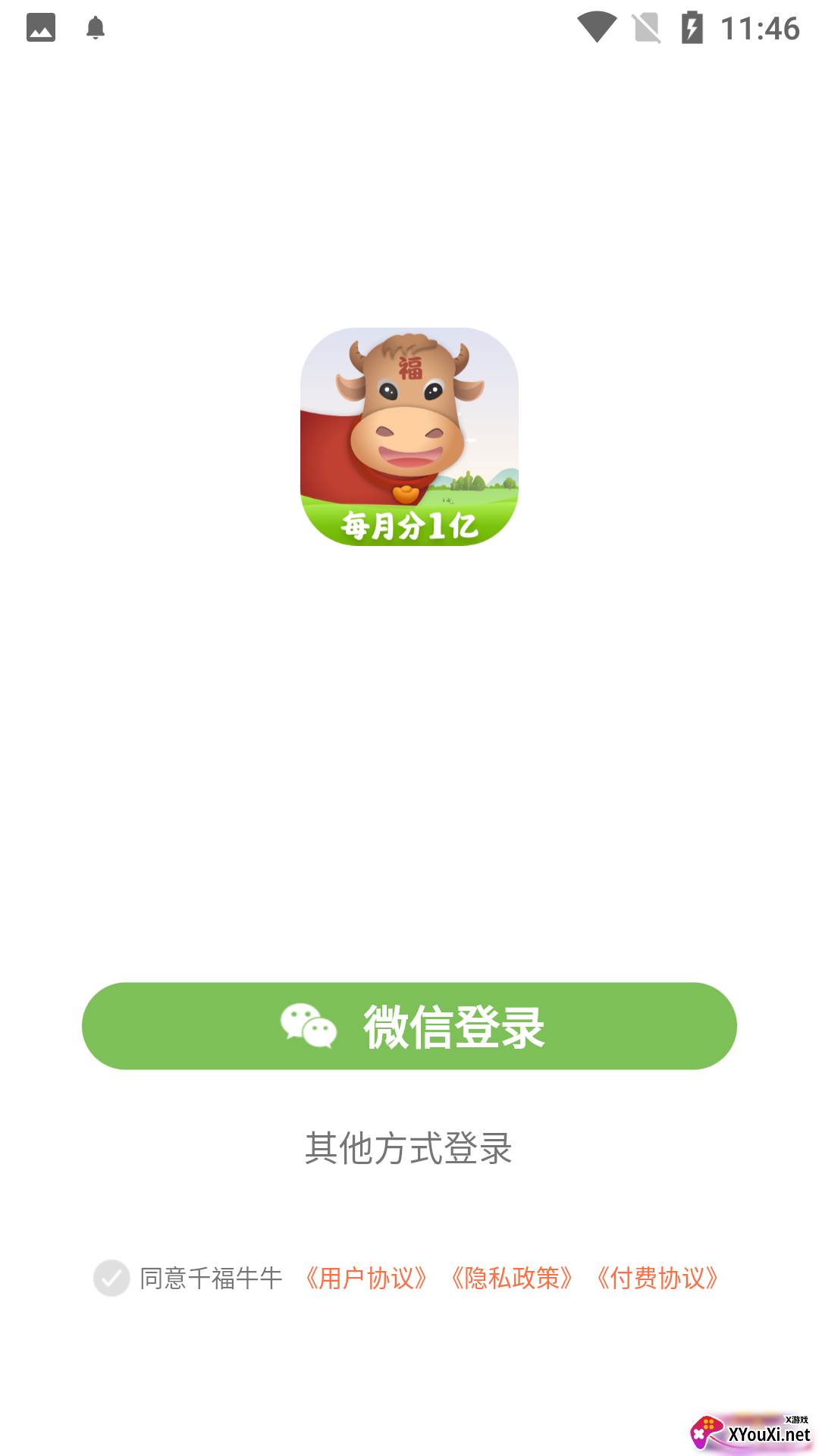Tap the 每月分1亿 banner on the logo
Image resolution: width=819 pixels, height=1456 pixels.
pyautogui.click(x=409, y=523)
